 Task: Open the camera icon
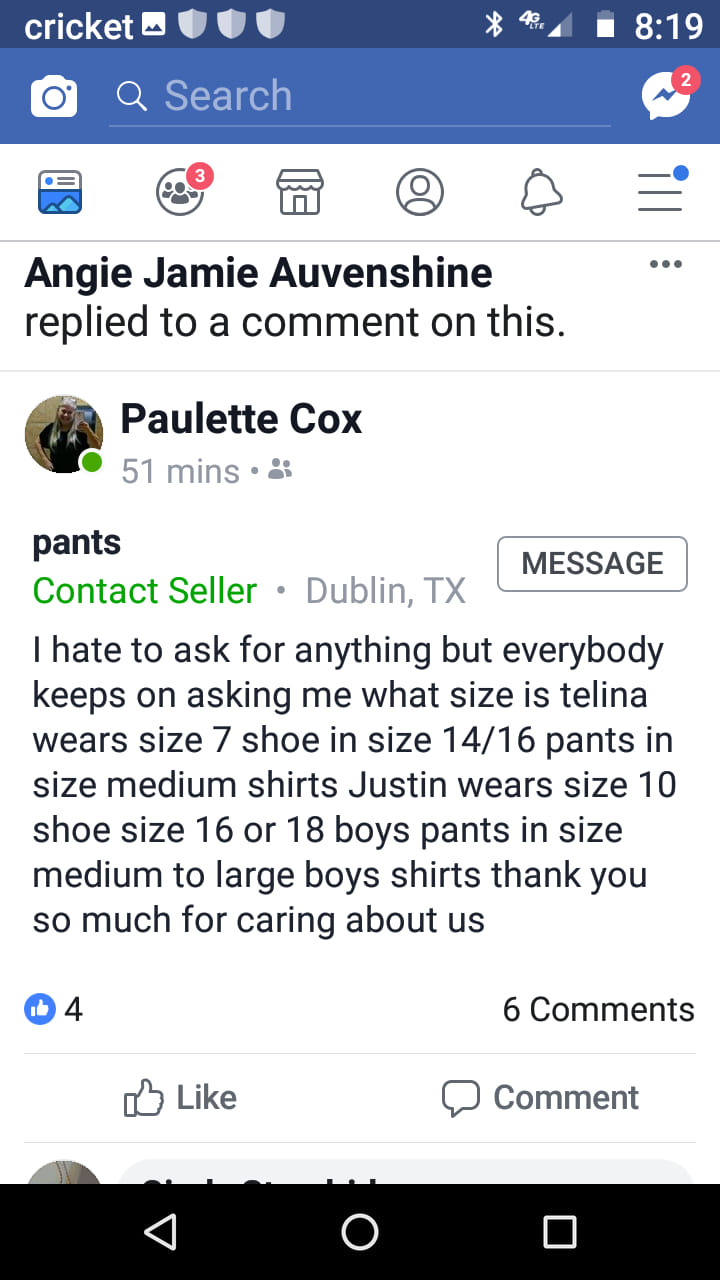[54, 96]
